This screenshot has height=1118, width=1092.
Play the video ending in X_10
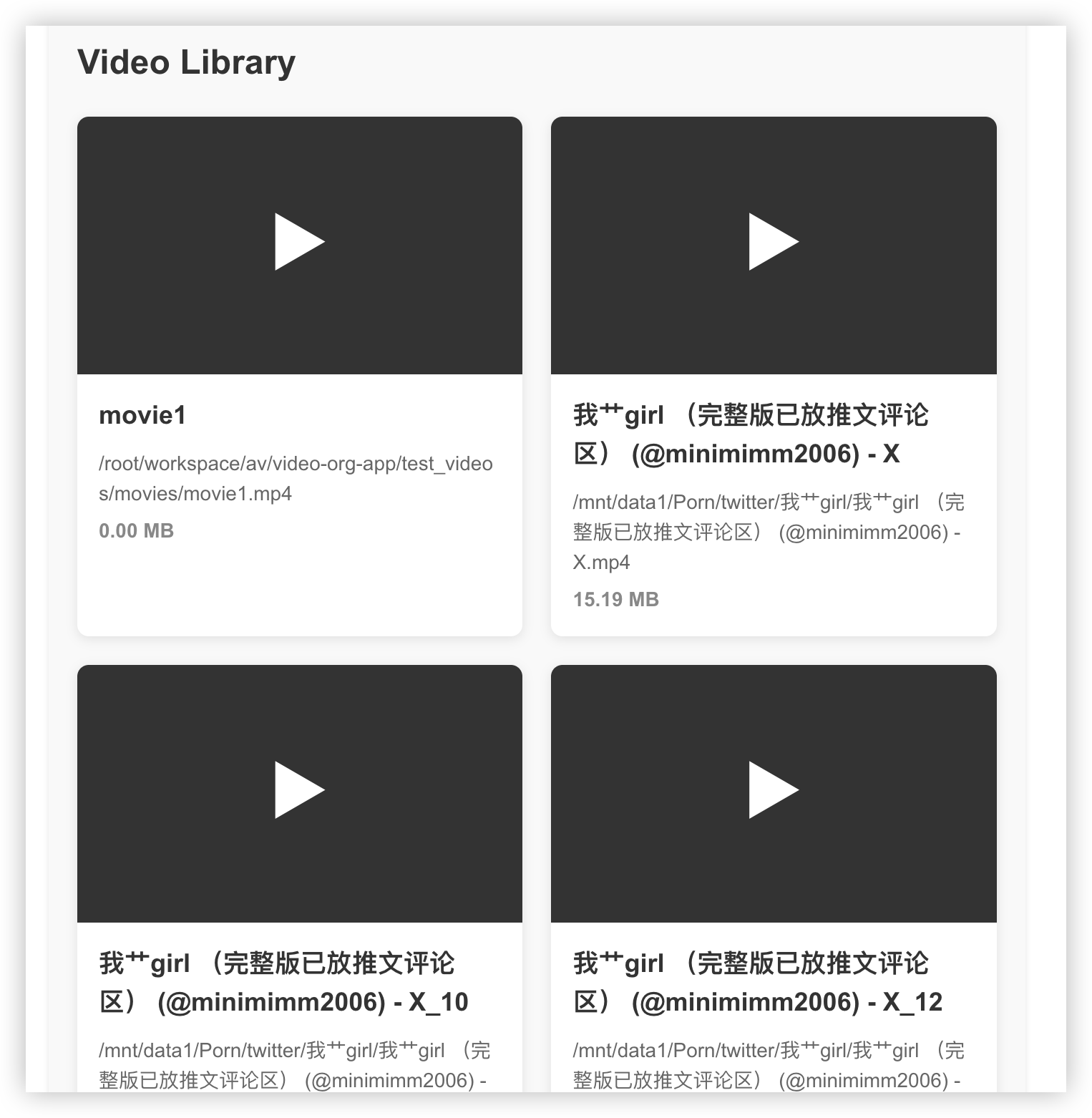[299, 790]
